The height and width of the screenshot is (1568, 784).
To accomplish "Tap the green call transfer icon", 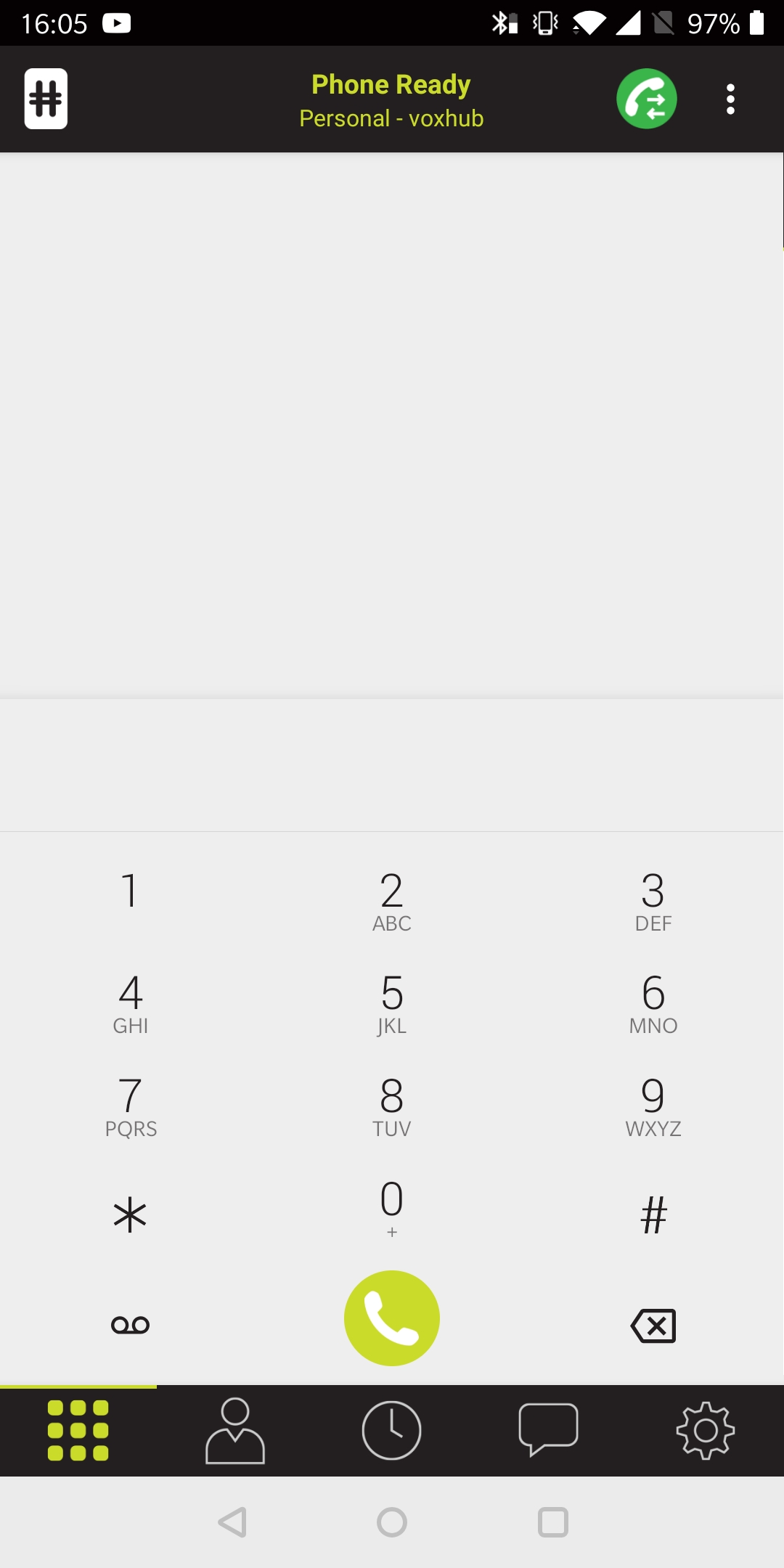I will [x=647, y=99].
